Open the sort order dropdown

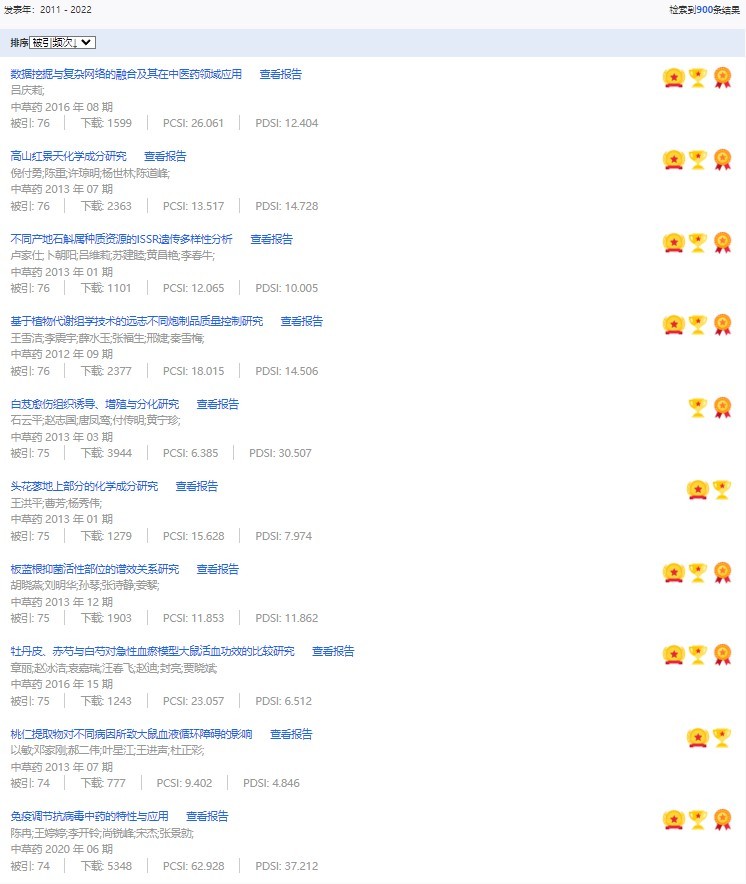(62, 42)
